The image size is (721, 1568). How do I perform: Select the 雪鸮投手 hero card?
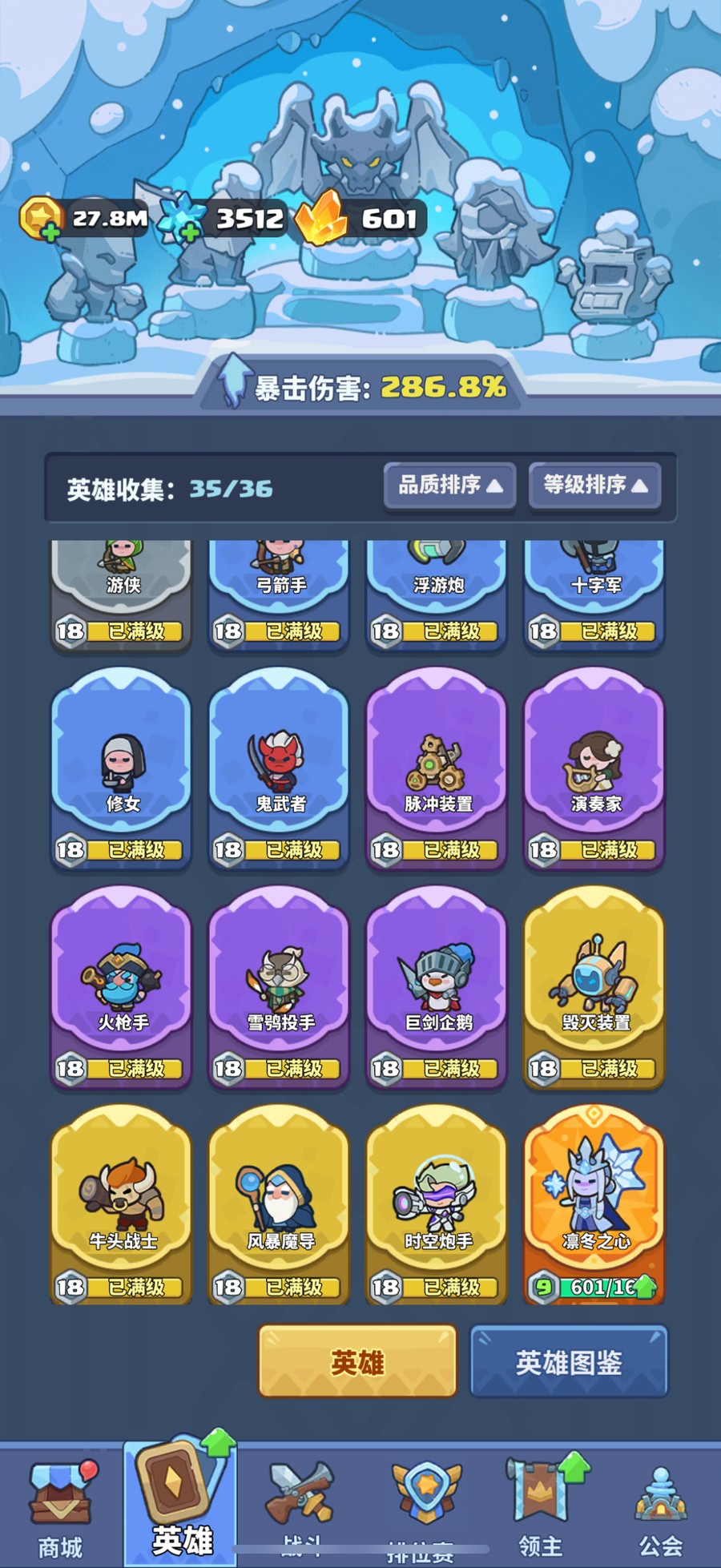(279, 987)
